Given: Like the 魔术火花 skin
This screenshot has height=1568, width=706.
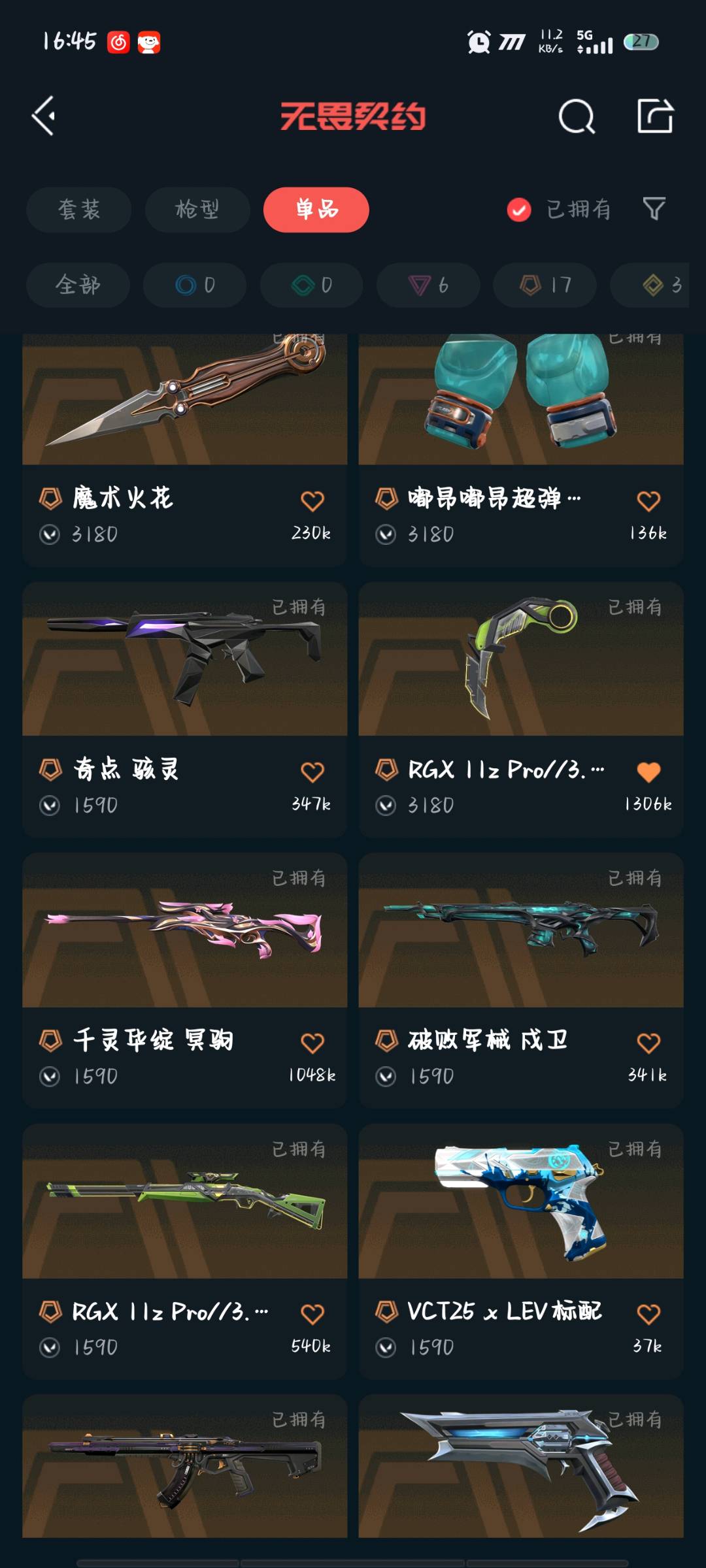Looking at the screenshot, I should 312,501.
